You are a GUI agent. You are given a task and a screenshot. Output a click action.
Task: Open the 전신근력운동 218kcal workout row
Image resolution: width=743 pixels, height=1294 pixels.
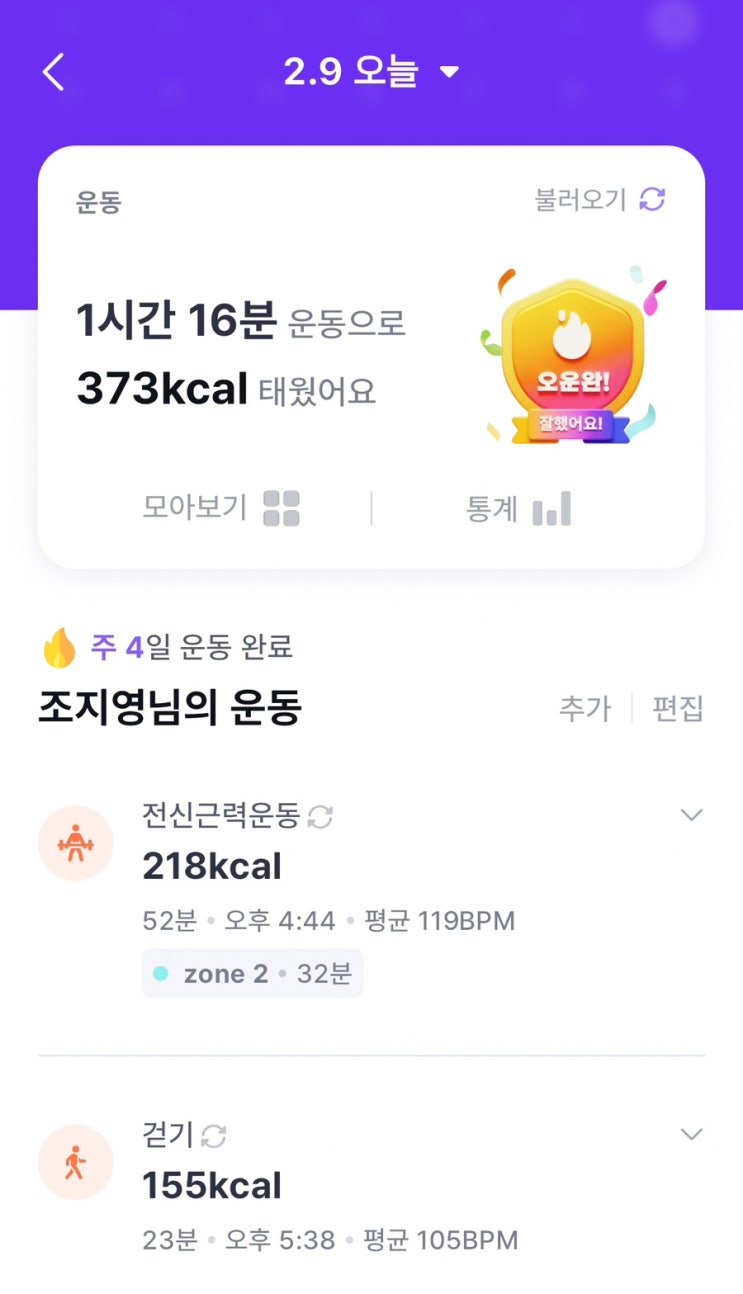coord(330,866)
